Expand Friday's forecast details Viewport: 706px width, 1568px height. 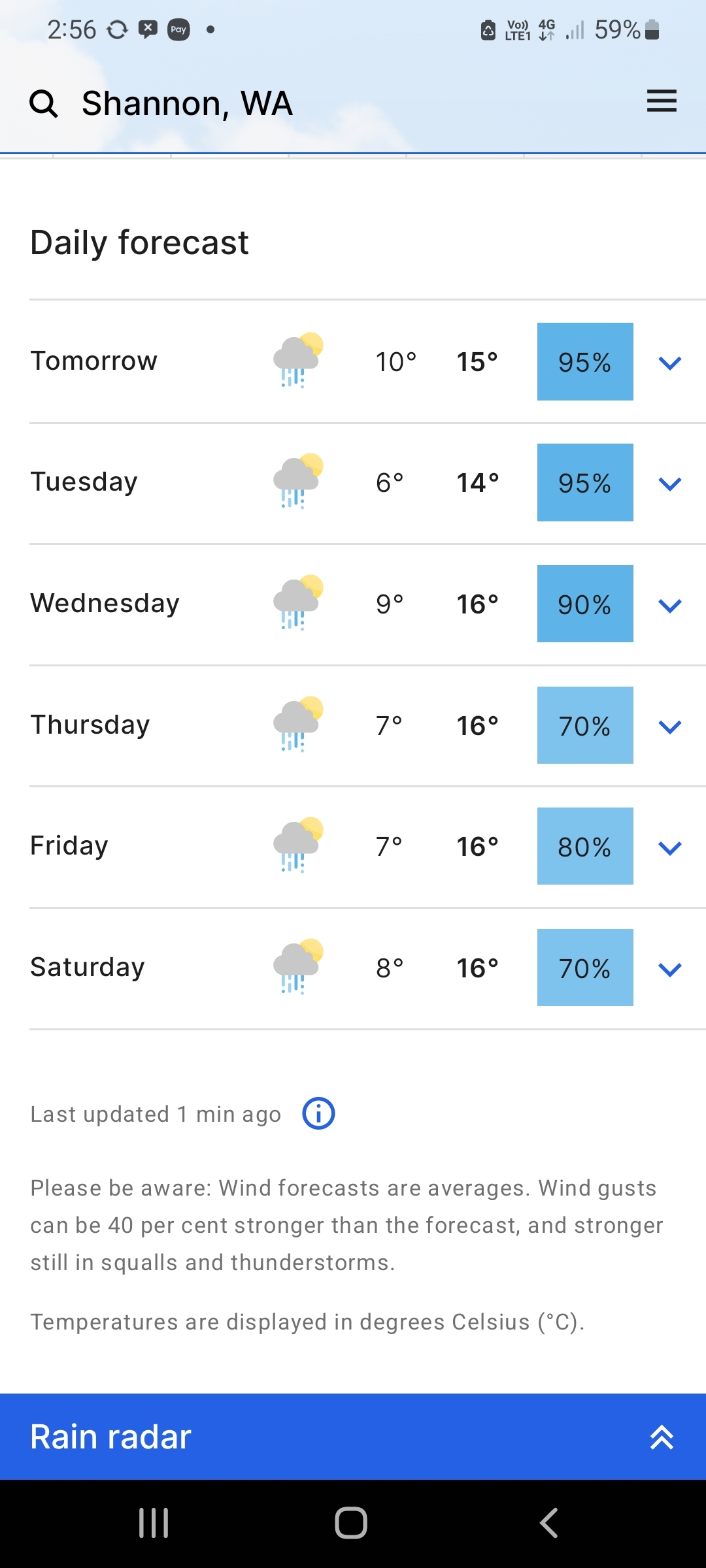click(669, 847)
